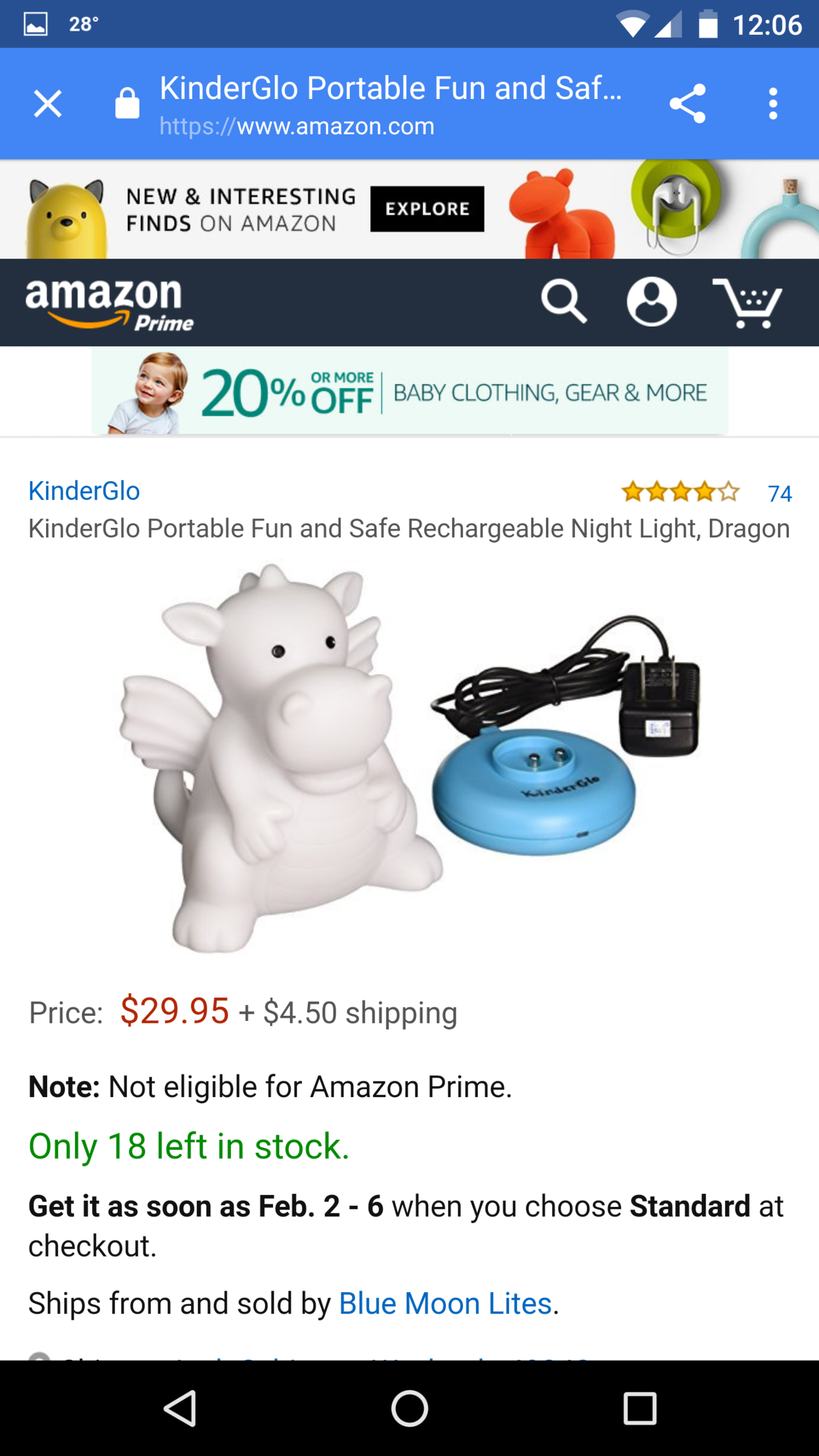Close the browser custom tab
Image resolution: width=819 pixels, height=1456 pixels.
[x=48, y=103]
